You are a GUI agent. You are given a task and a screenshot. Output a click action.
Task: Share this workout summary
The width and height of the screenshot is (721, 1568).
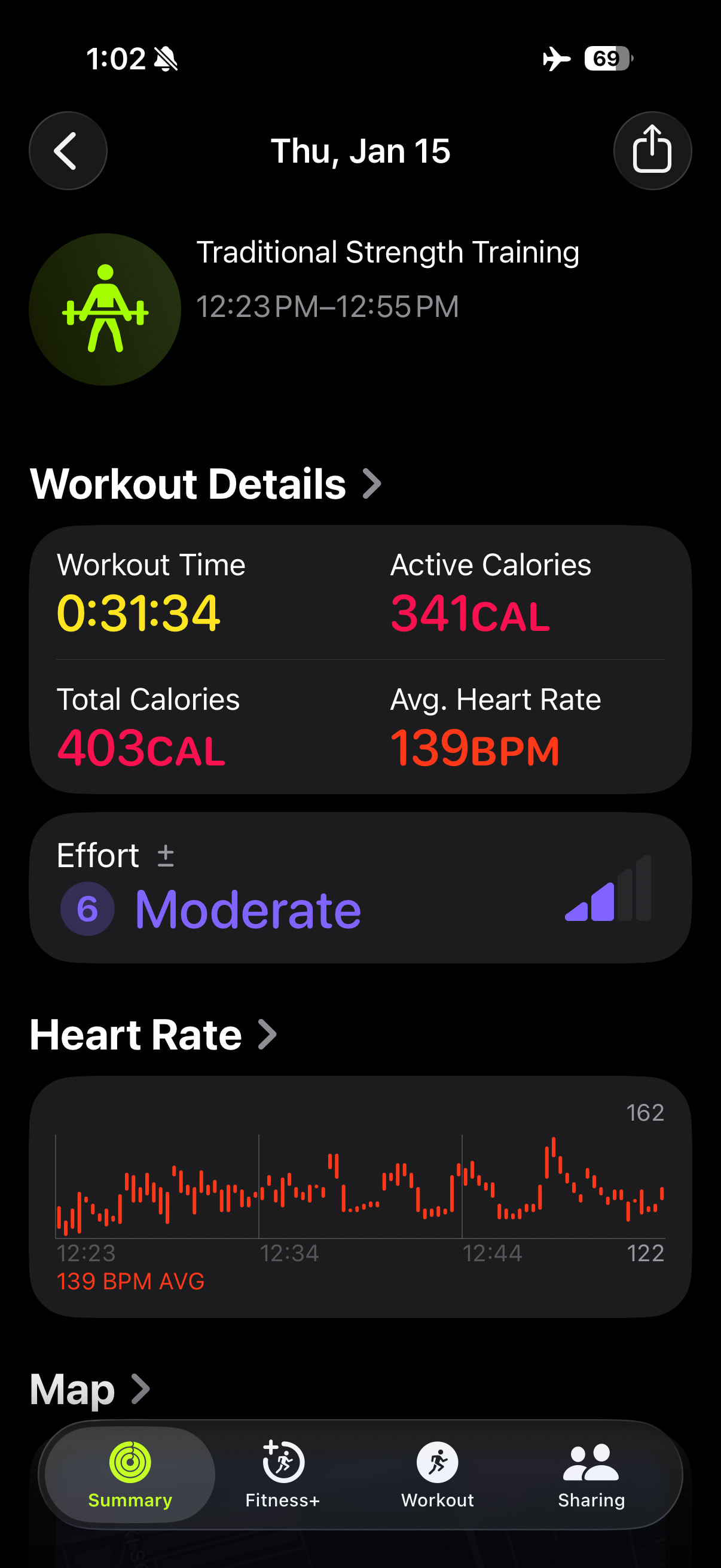pos(652,150)
